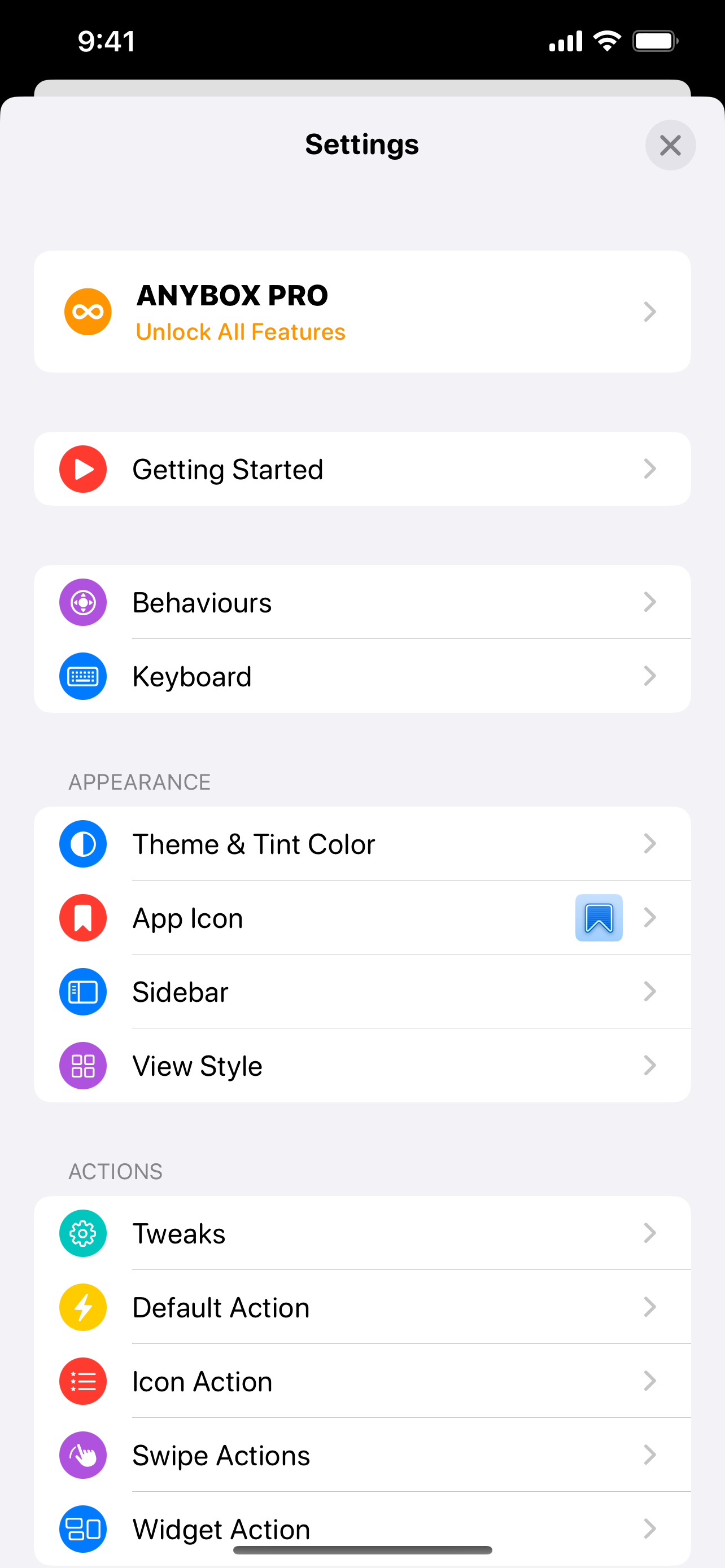Image resolution: width=725 pixels, height=1568 pixels.
Task: Open Keyboard settings
Action: click(x=361, y=676)
